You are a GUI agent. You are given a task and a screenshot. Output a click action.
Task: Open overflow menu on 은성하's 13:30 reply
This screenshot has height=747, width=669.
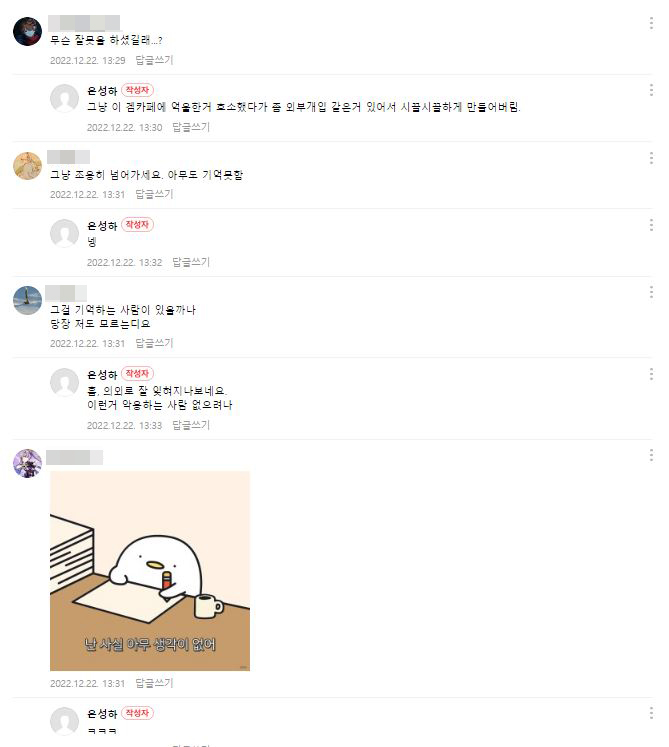pyautogui.click(x=651, y=90)
